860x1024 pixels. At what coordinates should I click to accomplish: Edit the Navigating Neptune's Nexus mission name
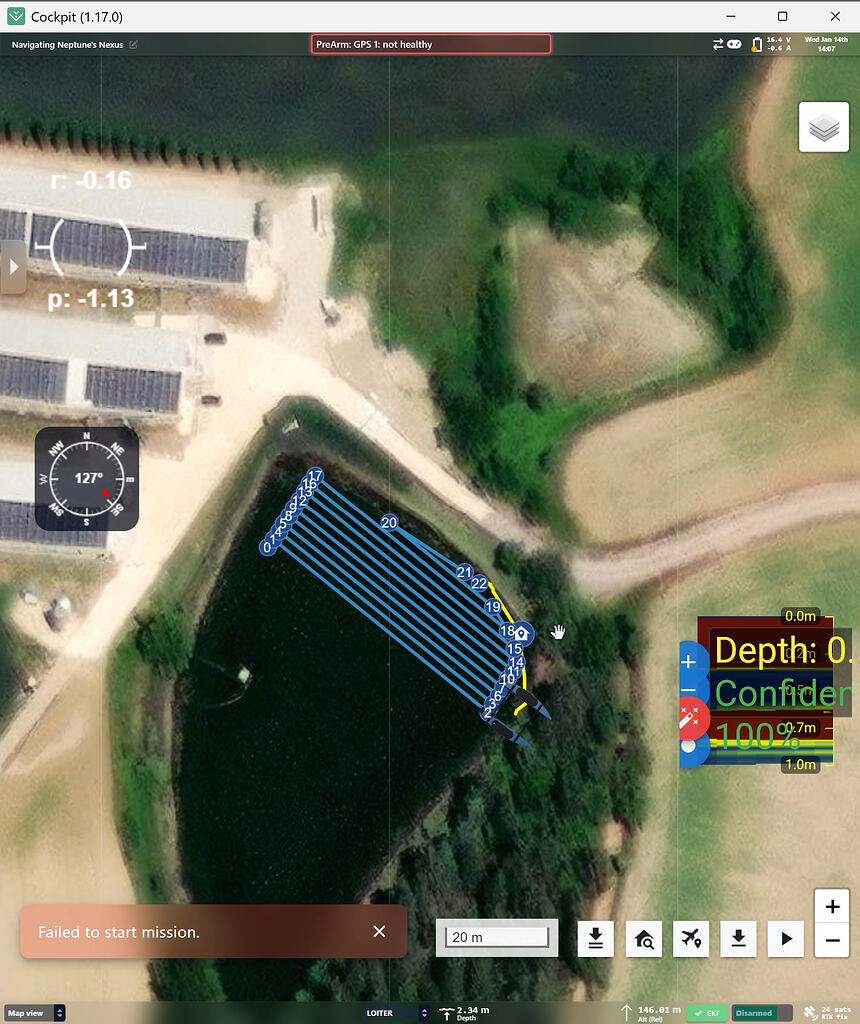click(x=135, y=44)
